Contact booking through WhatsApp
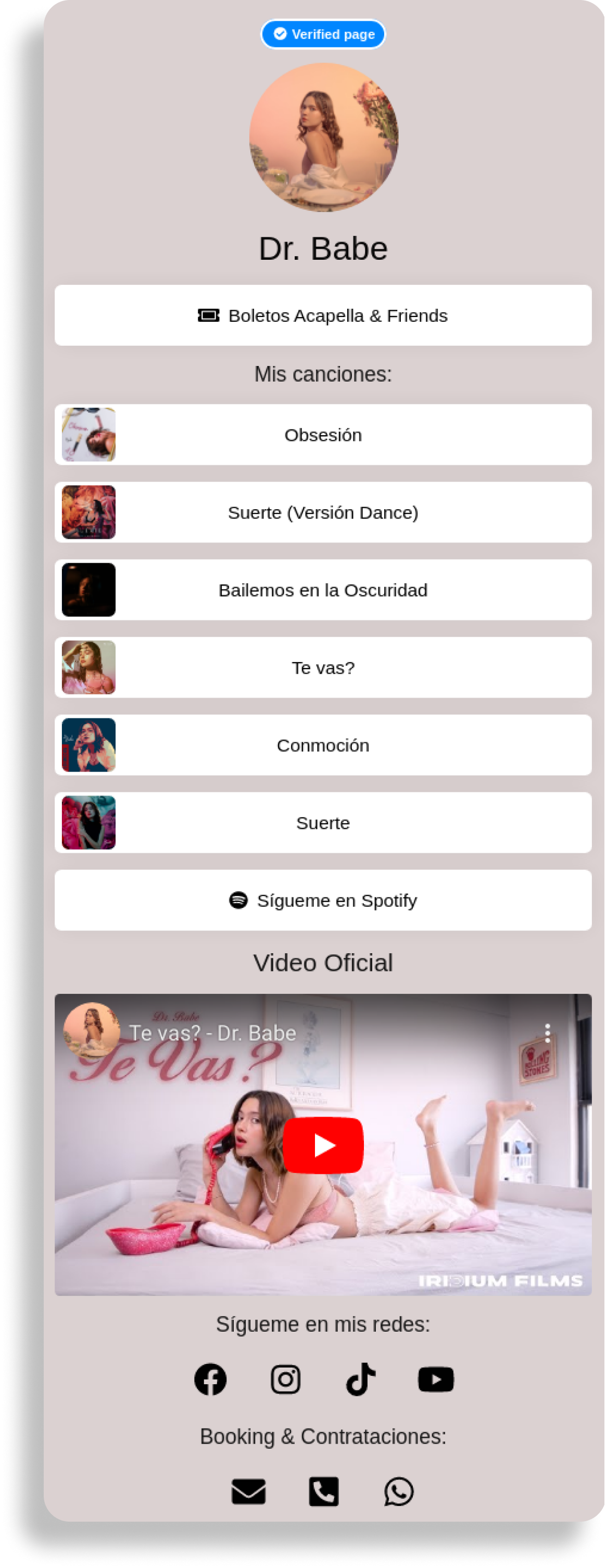 tap(398, 1492)
